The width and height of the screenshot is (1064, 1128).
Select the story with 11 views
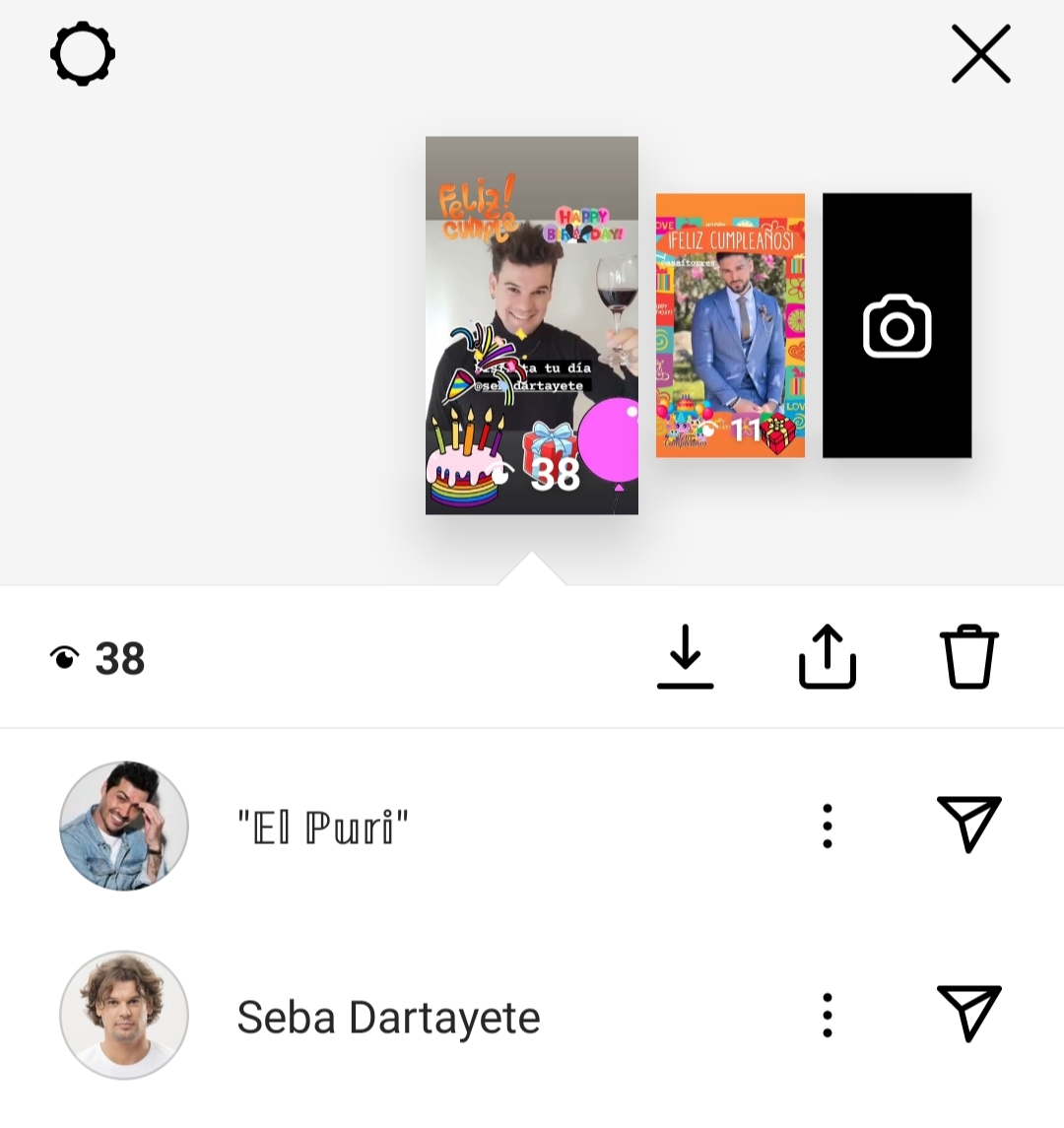click(x=730, y=325)
